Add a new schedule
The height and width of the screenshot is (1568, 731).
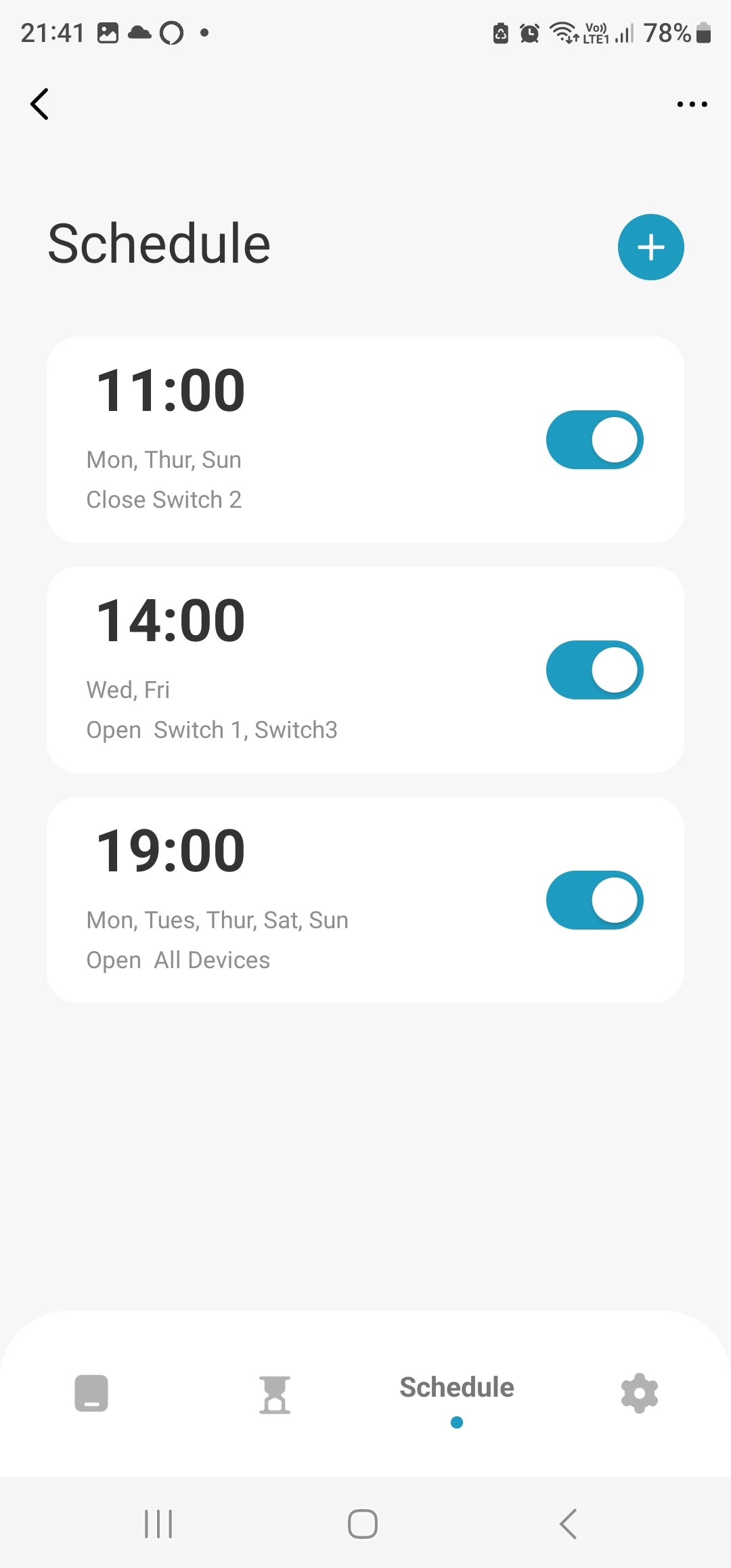(x=650, y=247)
